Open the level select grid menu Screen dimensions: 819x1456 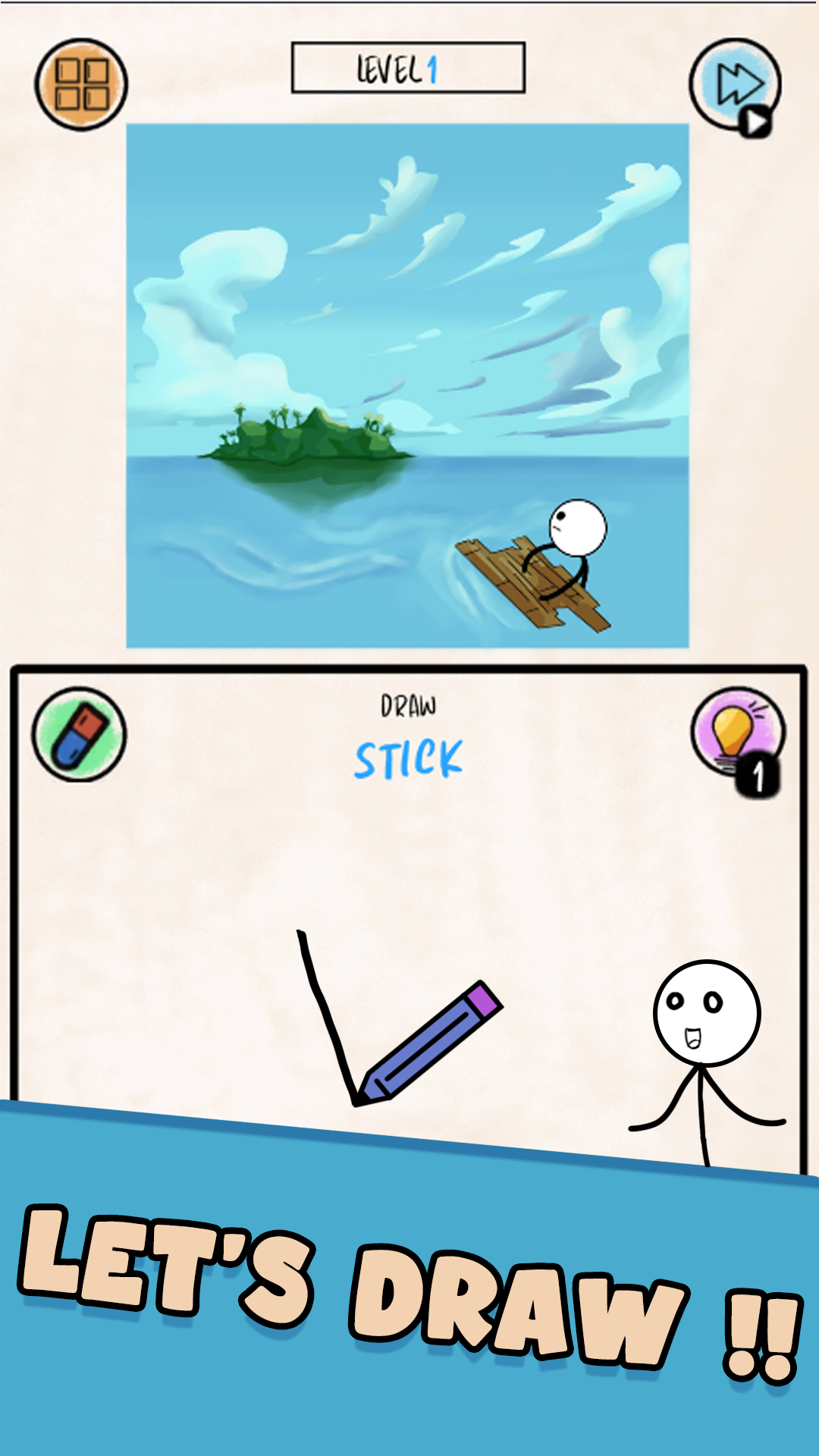click(x=81, y=84)
